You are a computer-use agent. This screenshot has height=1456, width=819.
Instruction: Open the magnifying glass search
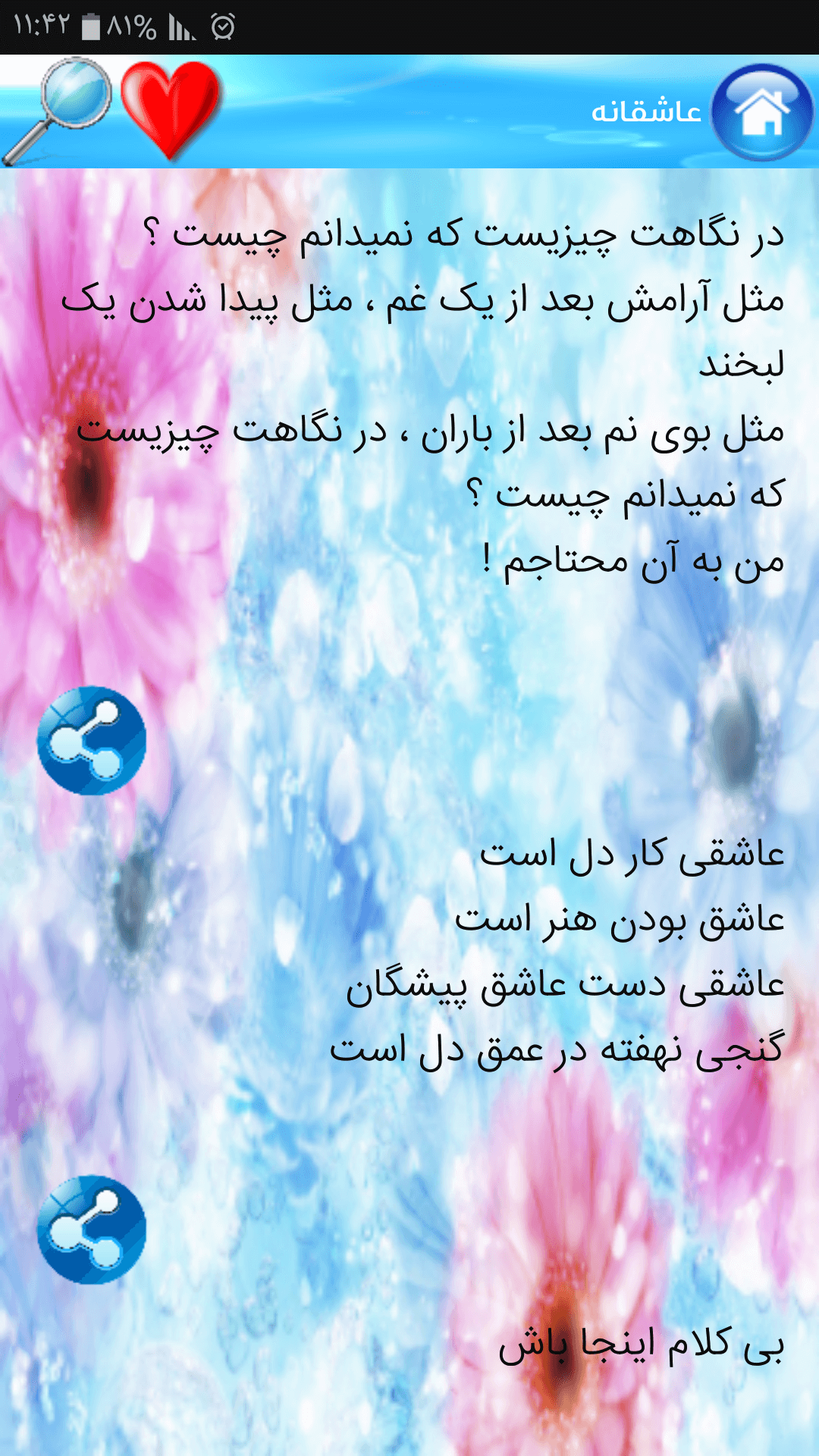pyautogui.click(x=57, y=111)
